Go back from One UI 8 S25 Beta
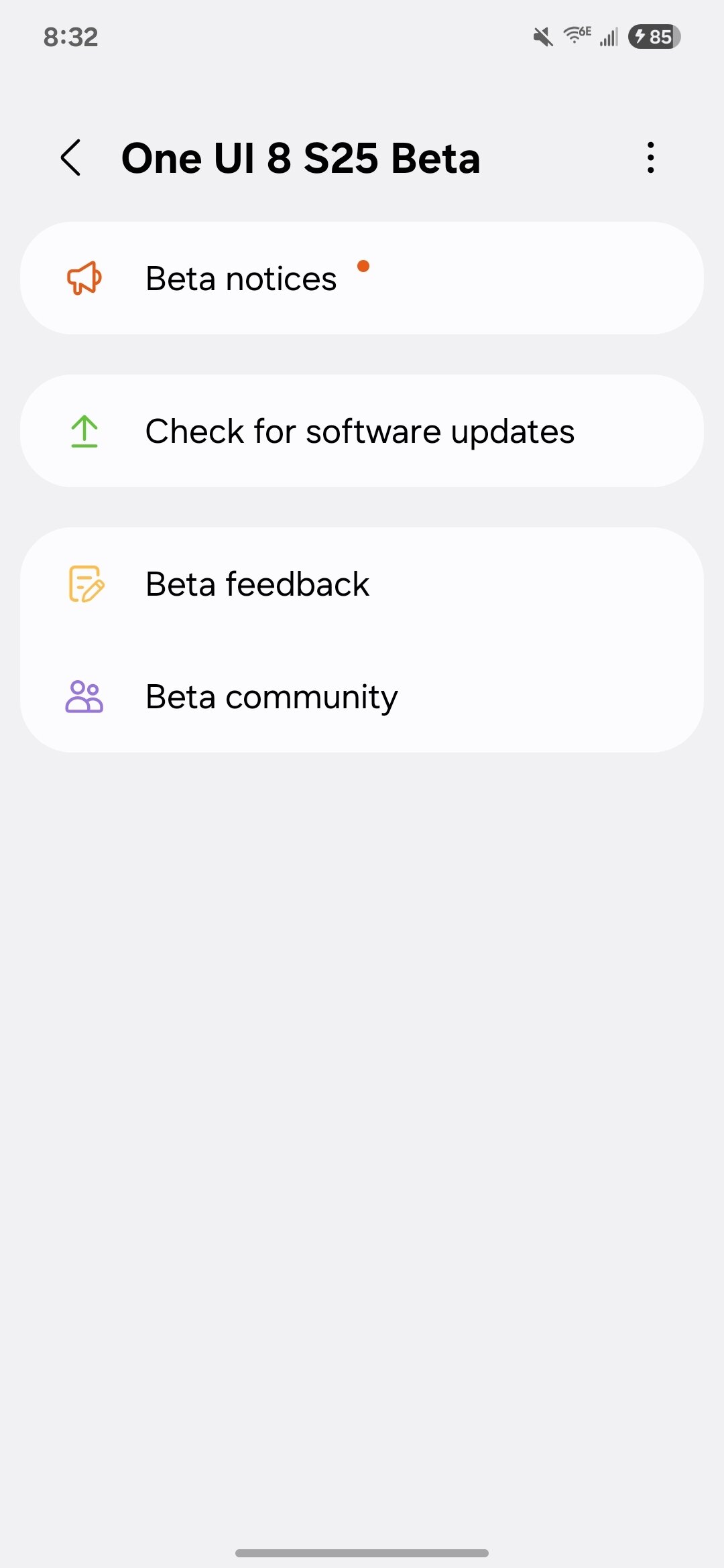 [x=71, y=158]
